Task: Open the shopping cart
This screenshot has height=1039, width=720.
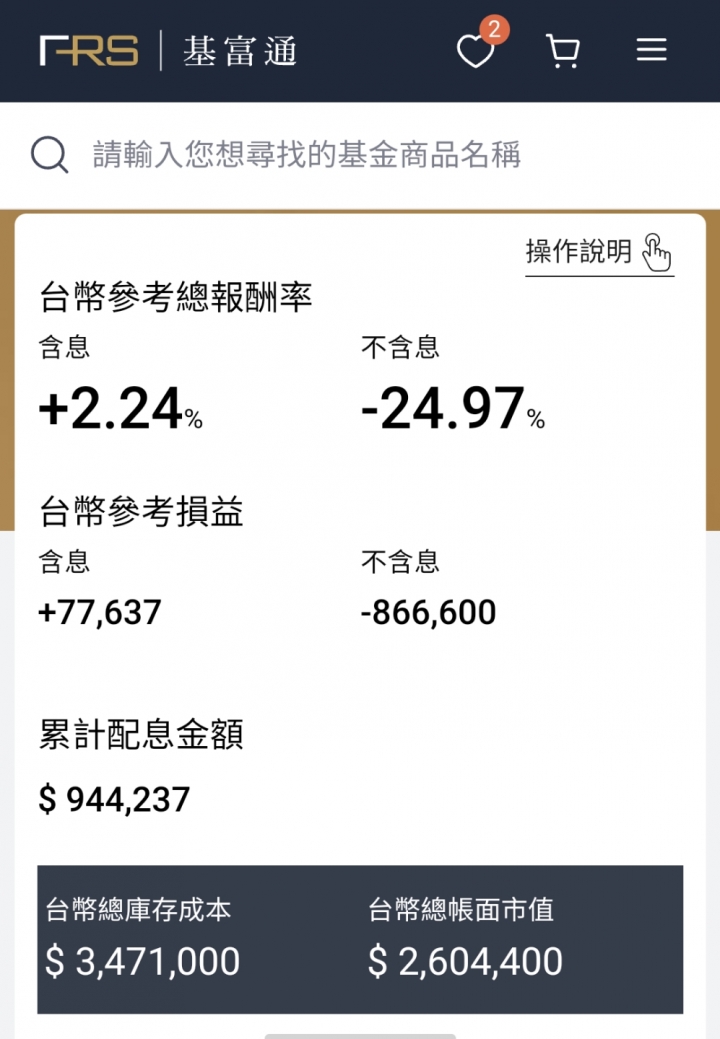Action: tap(564, 50)
